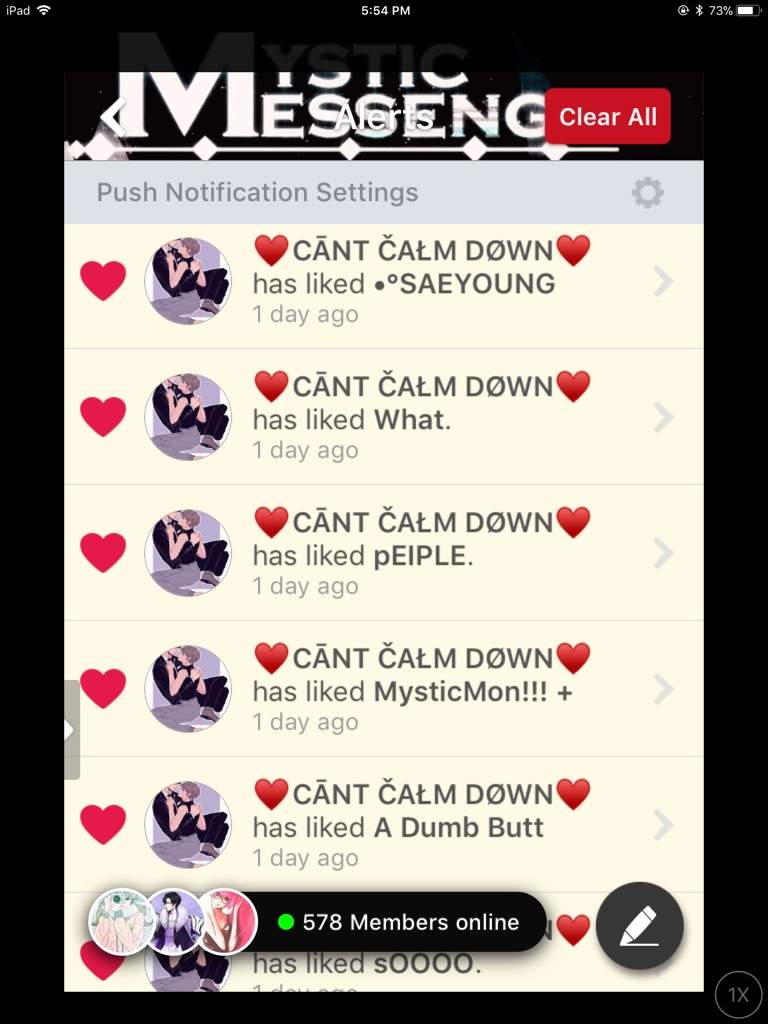Screen dimensions: 768x1024
Task: Expand the side drawer handle
Action: (x=71, y=730)
